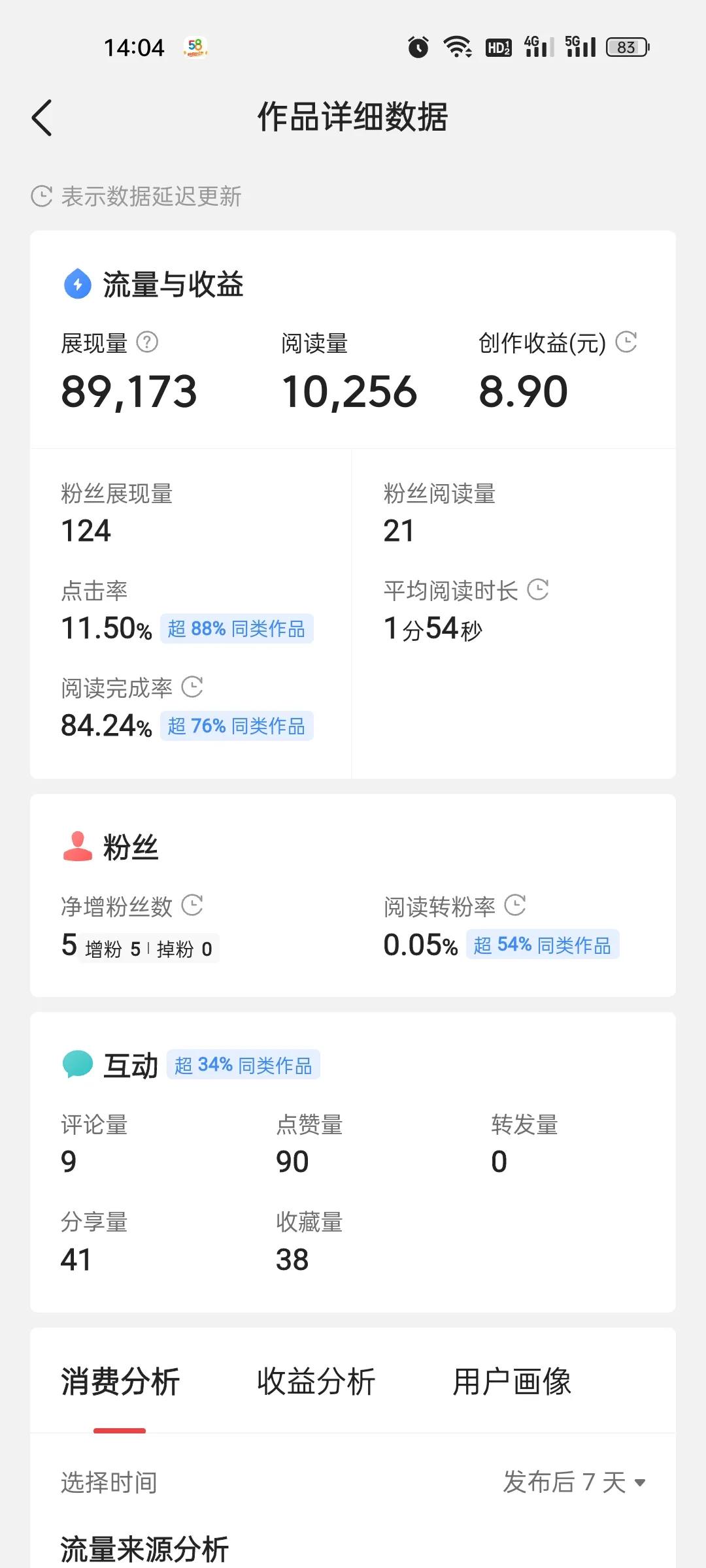Tap the clock icon beside 净增粉丝数

[192, 906]
